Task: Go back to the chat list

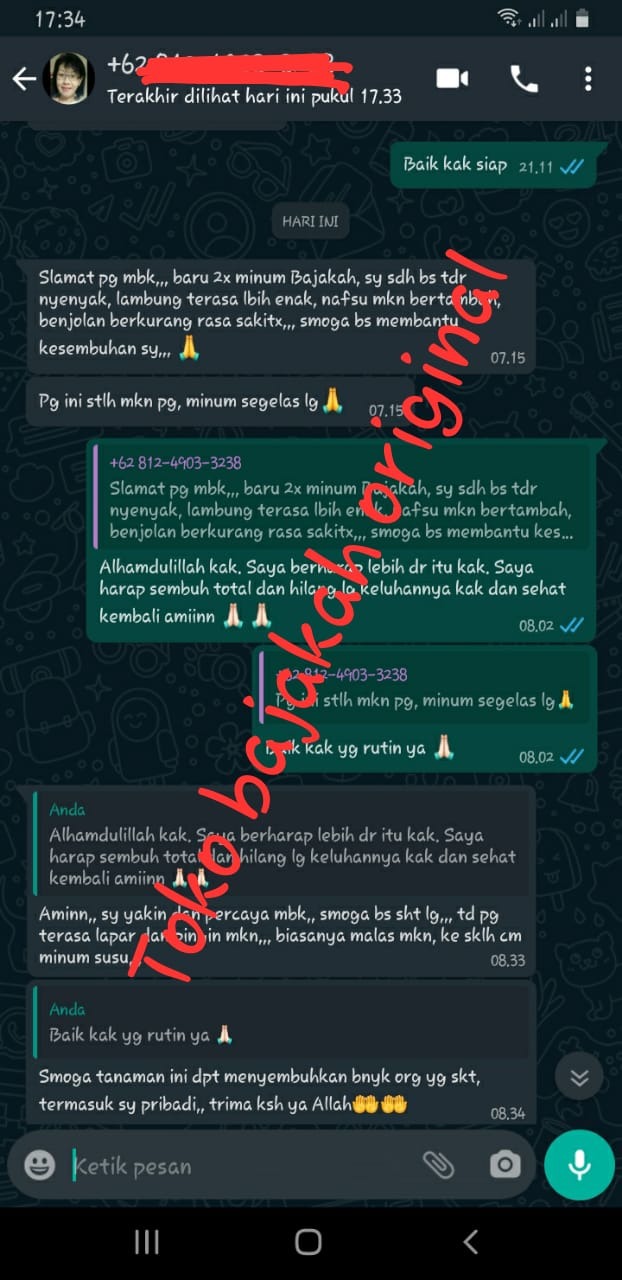Action: tap(22, 79)
